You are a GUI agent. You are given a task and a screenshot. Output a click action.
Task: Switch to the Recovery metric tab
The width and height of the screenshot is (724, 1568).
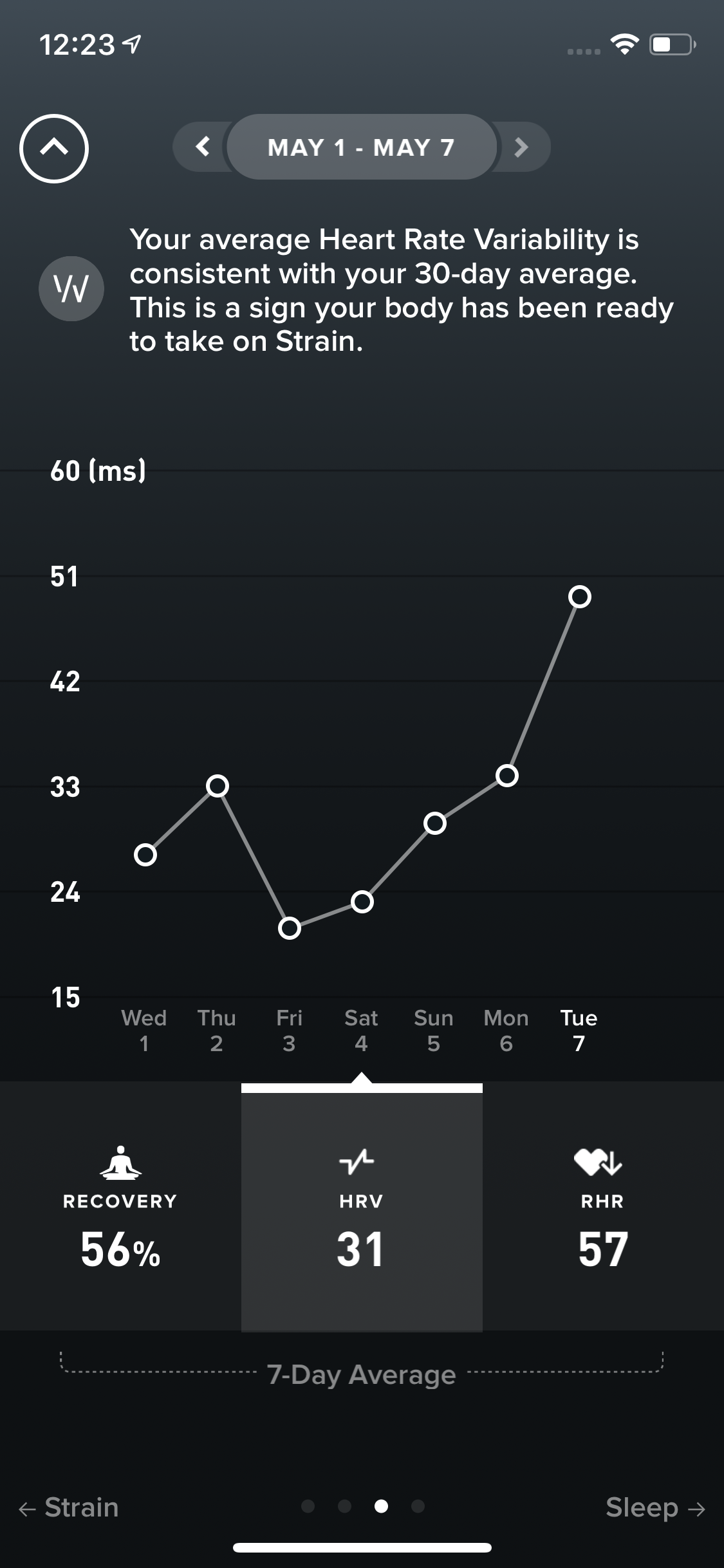point(120,1208)
